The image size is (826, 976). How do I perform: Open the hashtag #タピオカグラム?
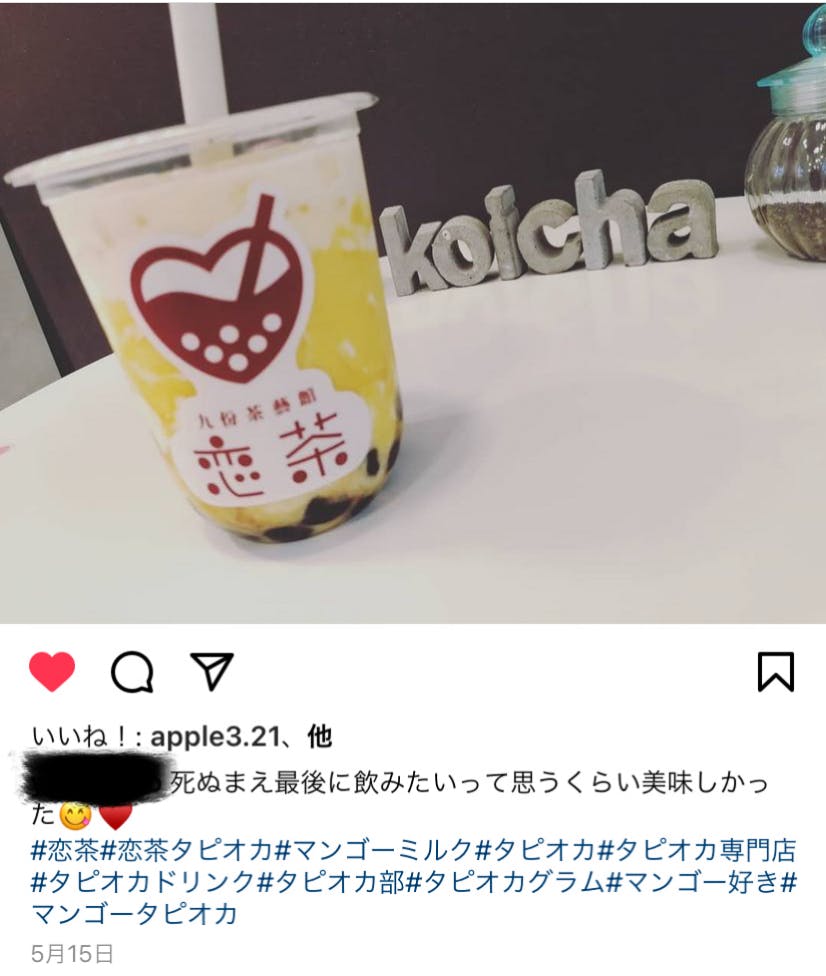pos(505,883)
